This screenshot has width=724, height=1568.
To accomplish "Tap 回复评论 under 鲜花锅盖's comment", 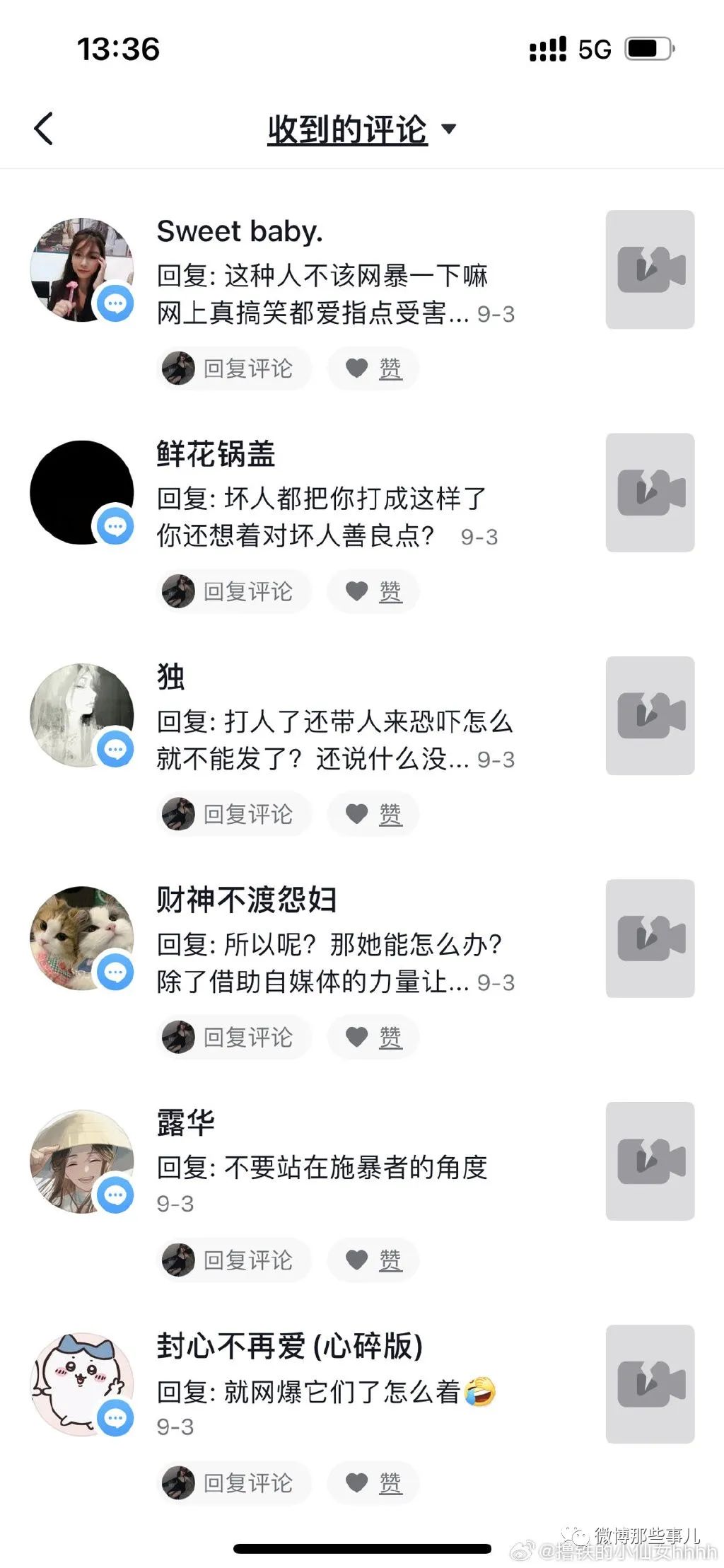I will coord(234,591).
